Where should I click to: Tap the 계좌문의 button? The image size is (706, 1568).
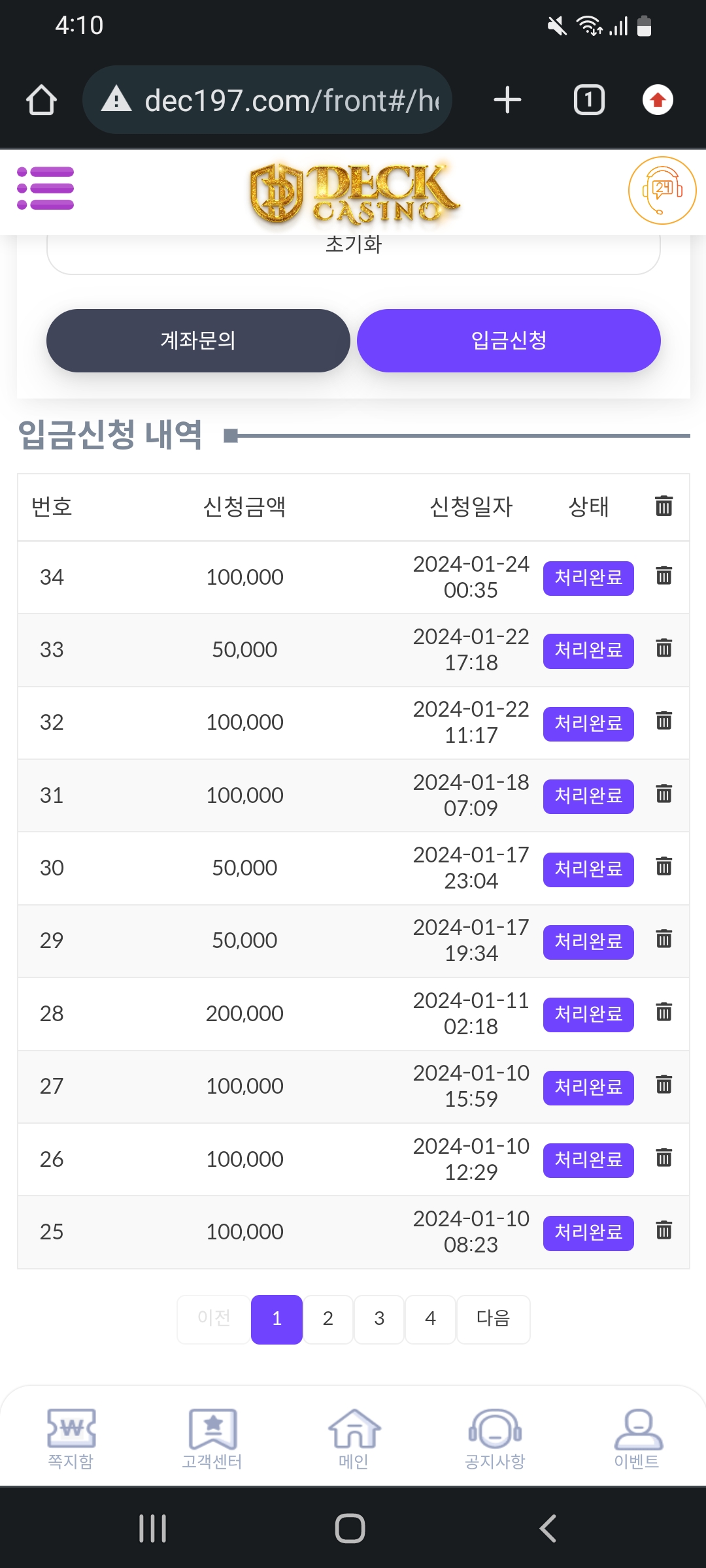coord(198,340)
